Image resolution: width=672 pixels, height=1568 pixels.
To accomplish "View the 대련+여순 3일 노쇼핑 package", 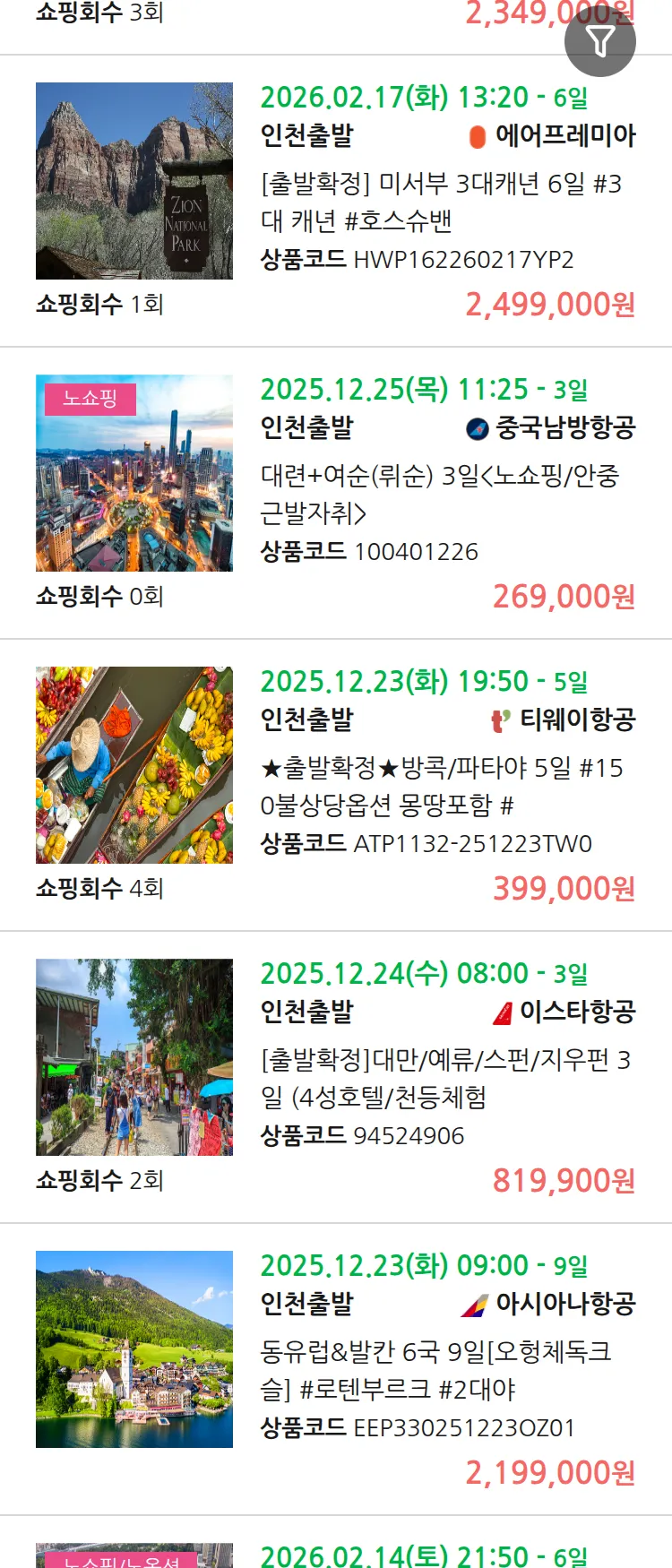I will coord(439,494).
